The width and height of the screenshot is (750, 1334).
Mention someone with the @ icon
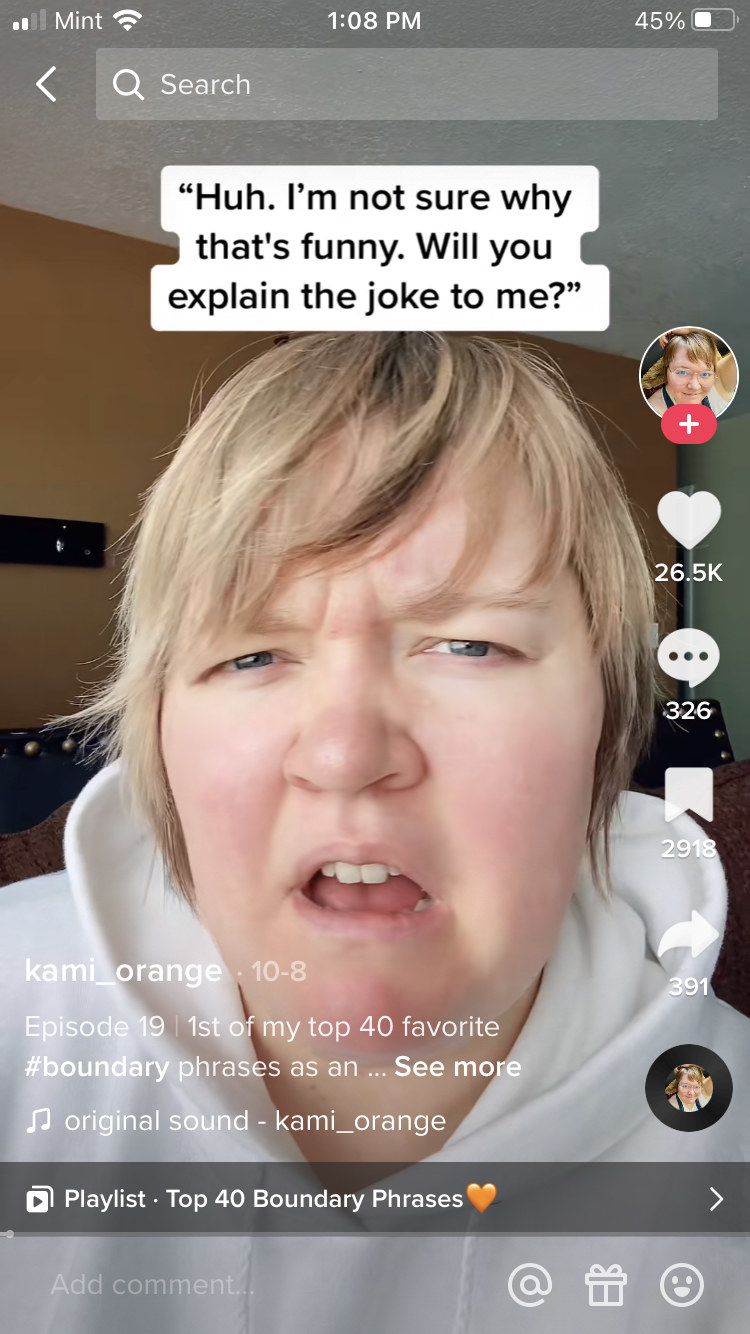point(529,1285)
